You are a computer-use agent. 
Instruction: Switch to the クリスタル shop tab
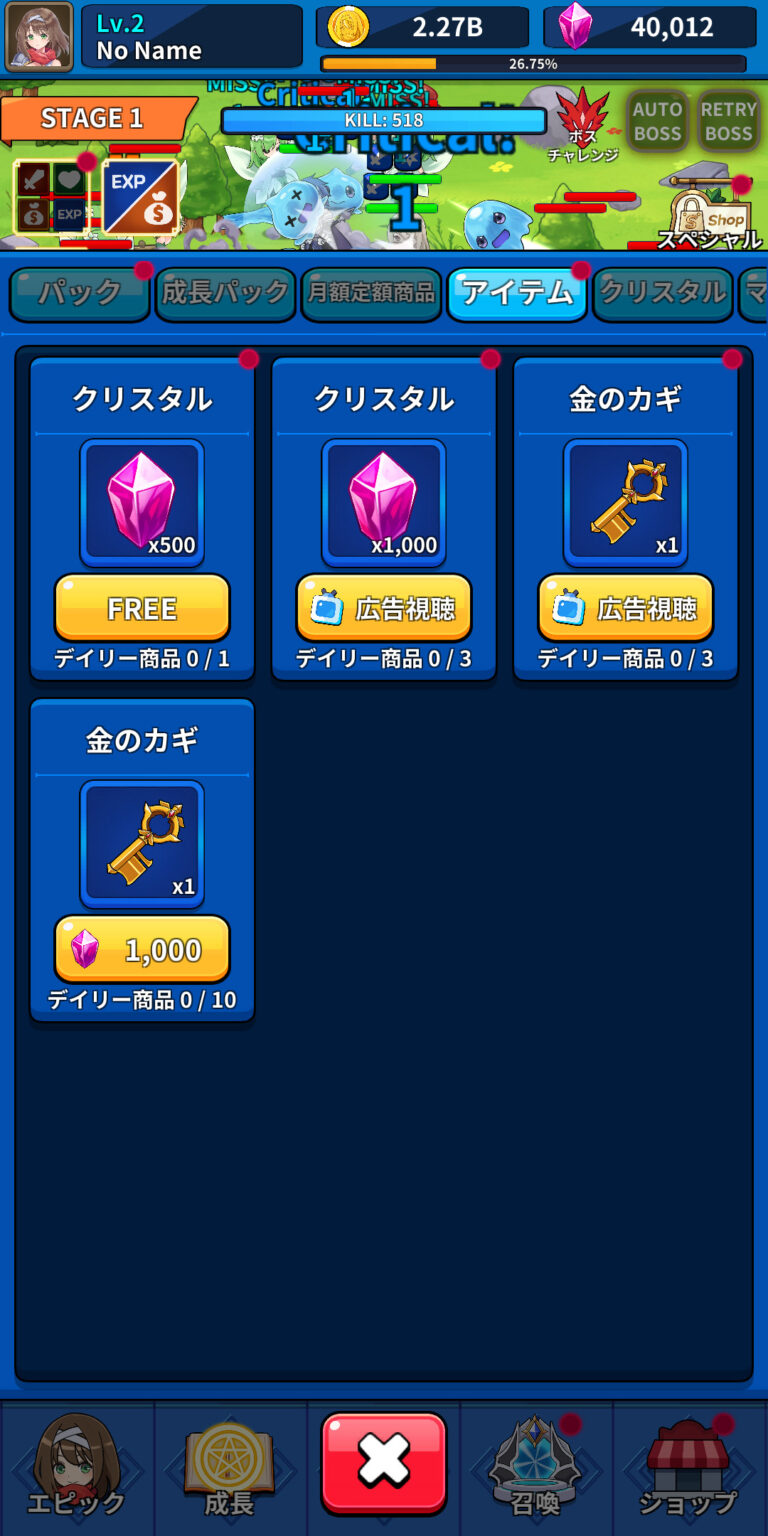(x=662, y=294)
